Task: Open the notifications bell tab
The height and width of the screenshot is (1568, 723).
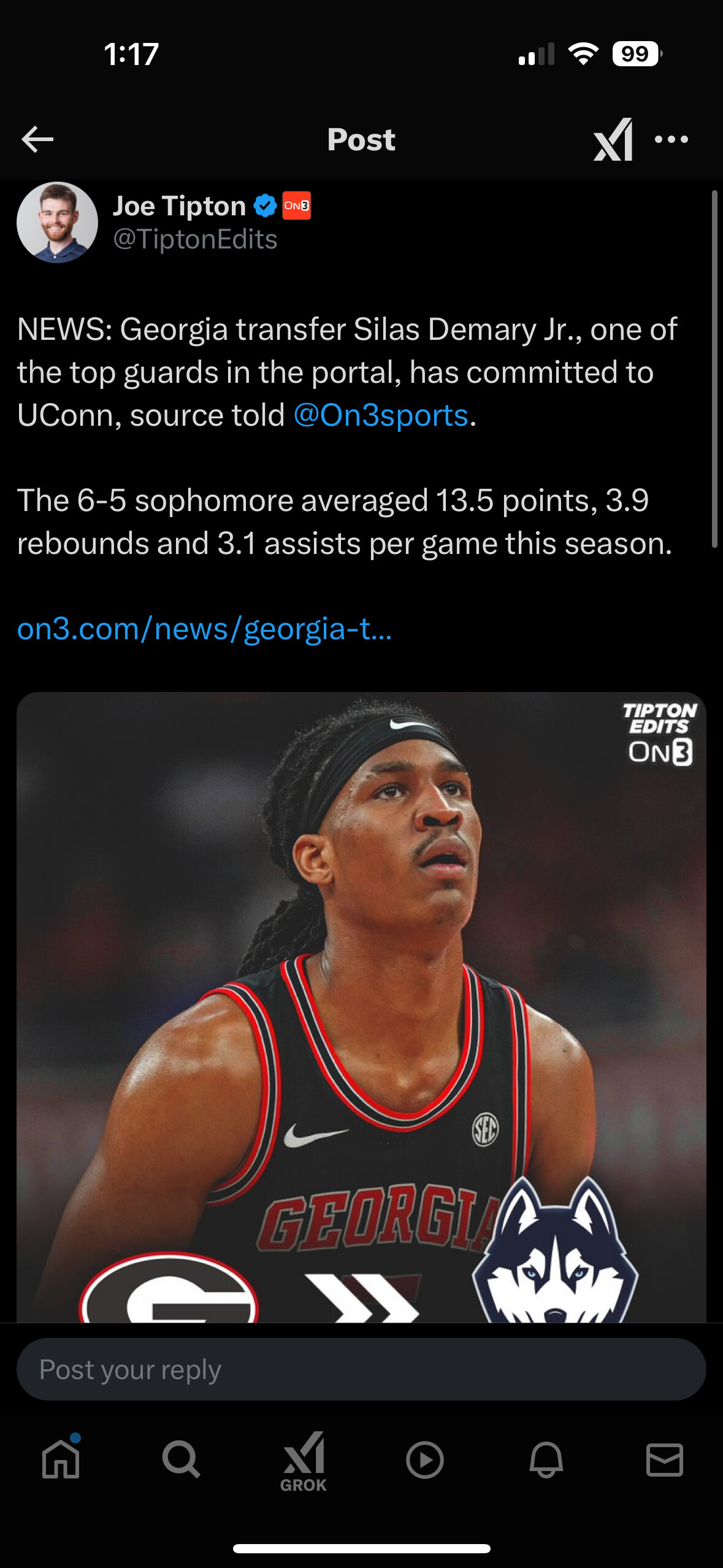Action: pyautogui.click(x=546, y=1459)
